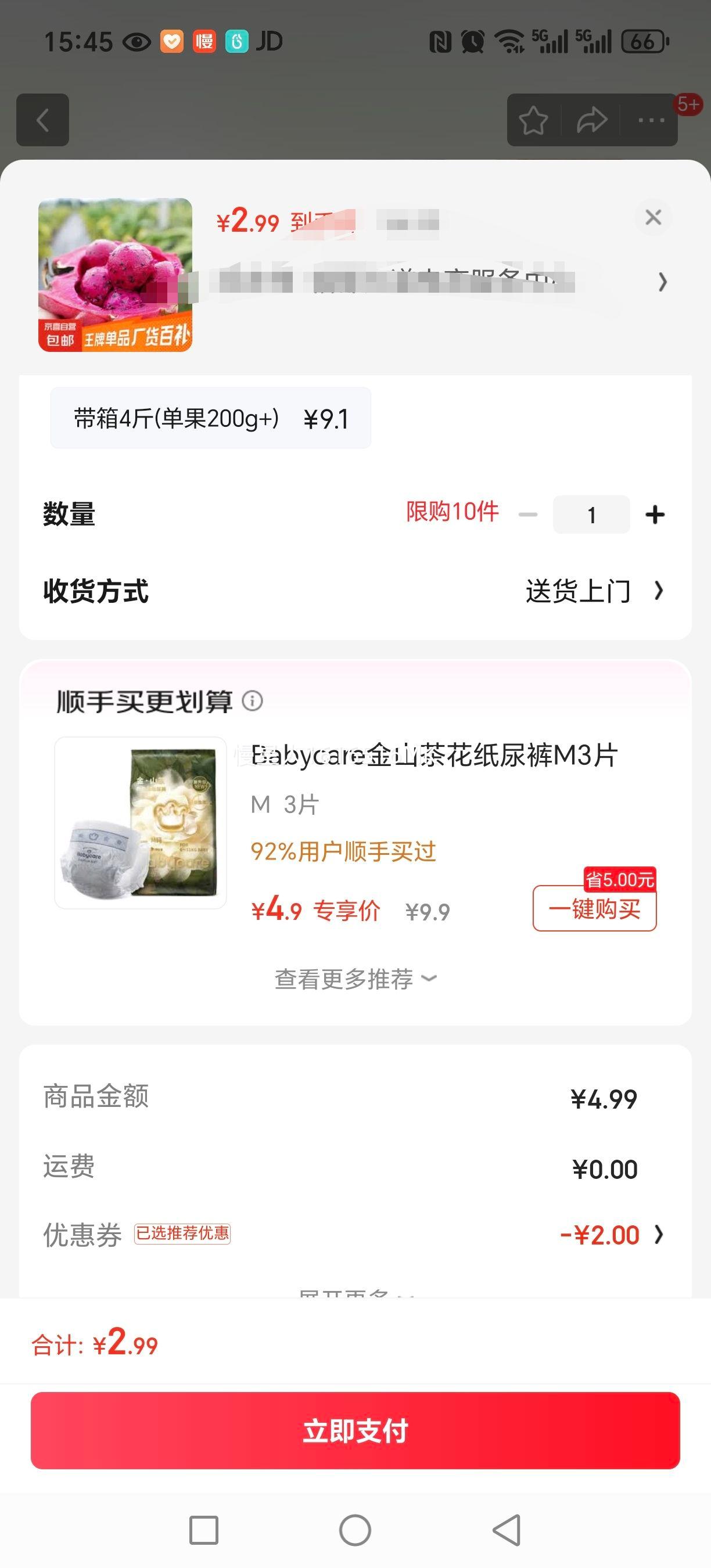
Task: Change delivery method 送货上门
Action: [594, 591]
